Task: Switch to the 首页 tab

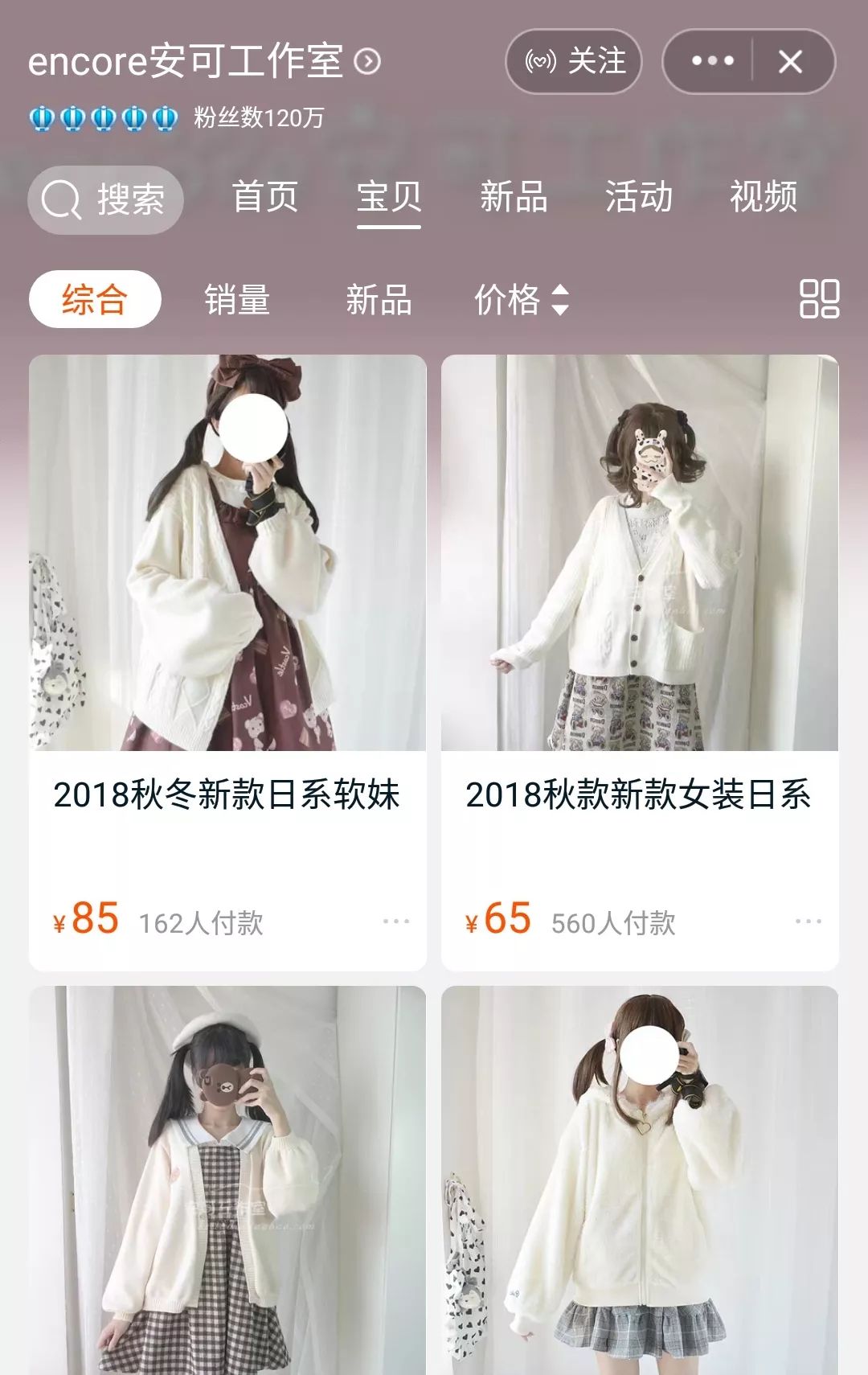Action: click(x=265, y=199)
